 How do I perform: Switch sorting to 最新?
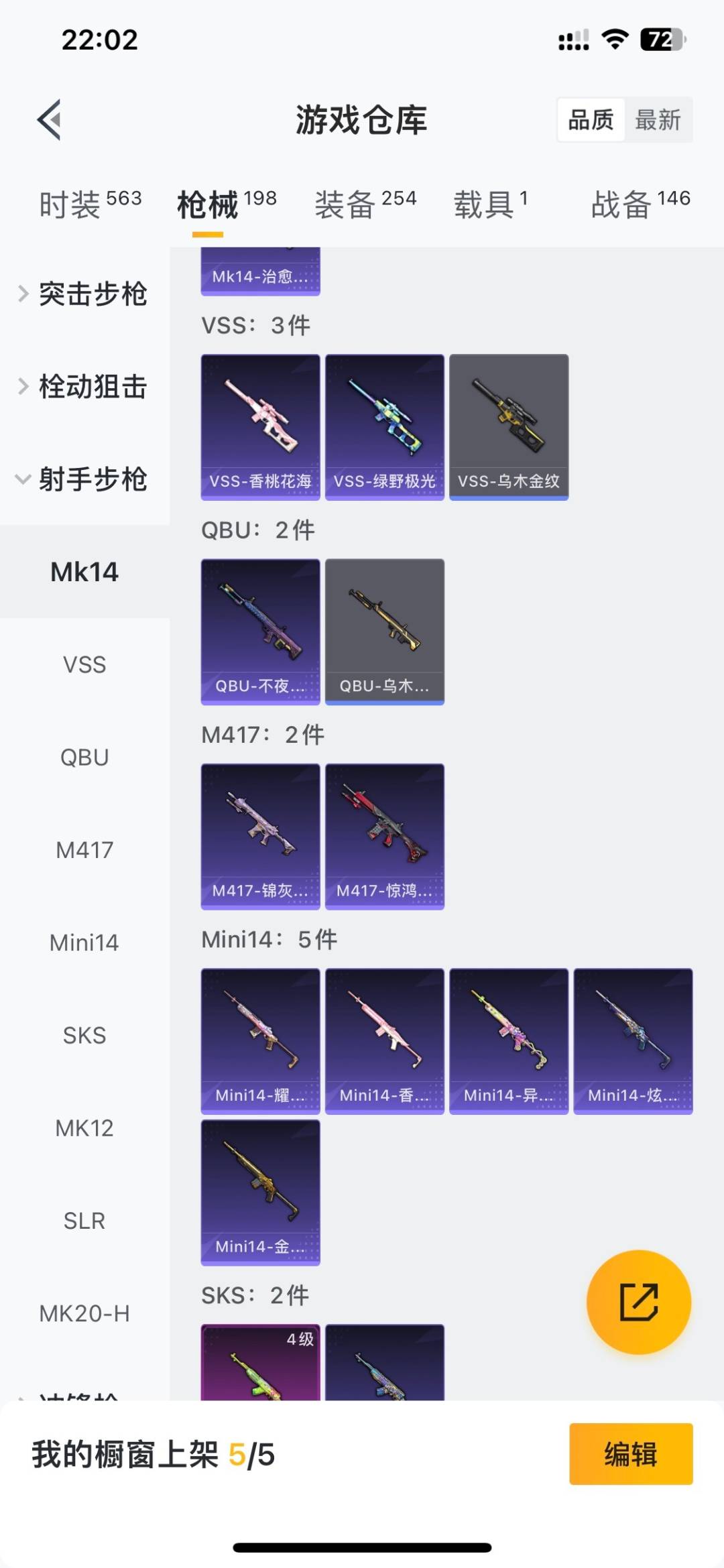point(660,119)
